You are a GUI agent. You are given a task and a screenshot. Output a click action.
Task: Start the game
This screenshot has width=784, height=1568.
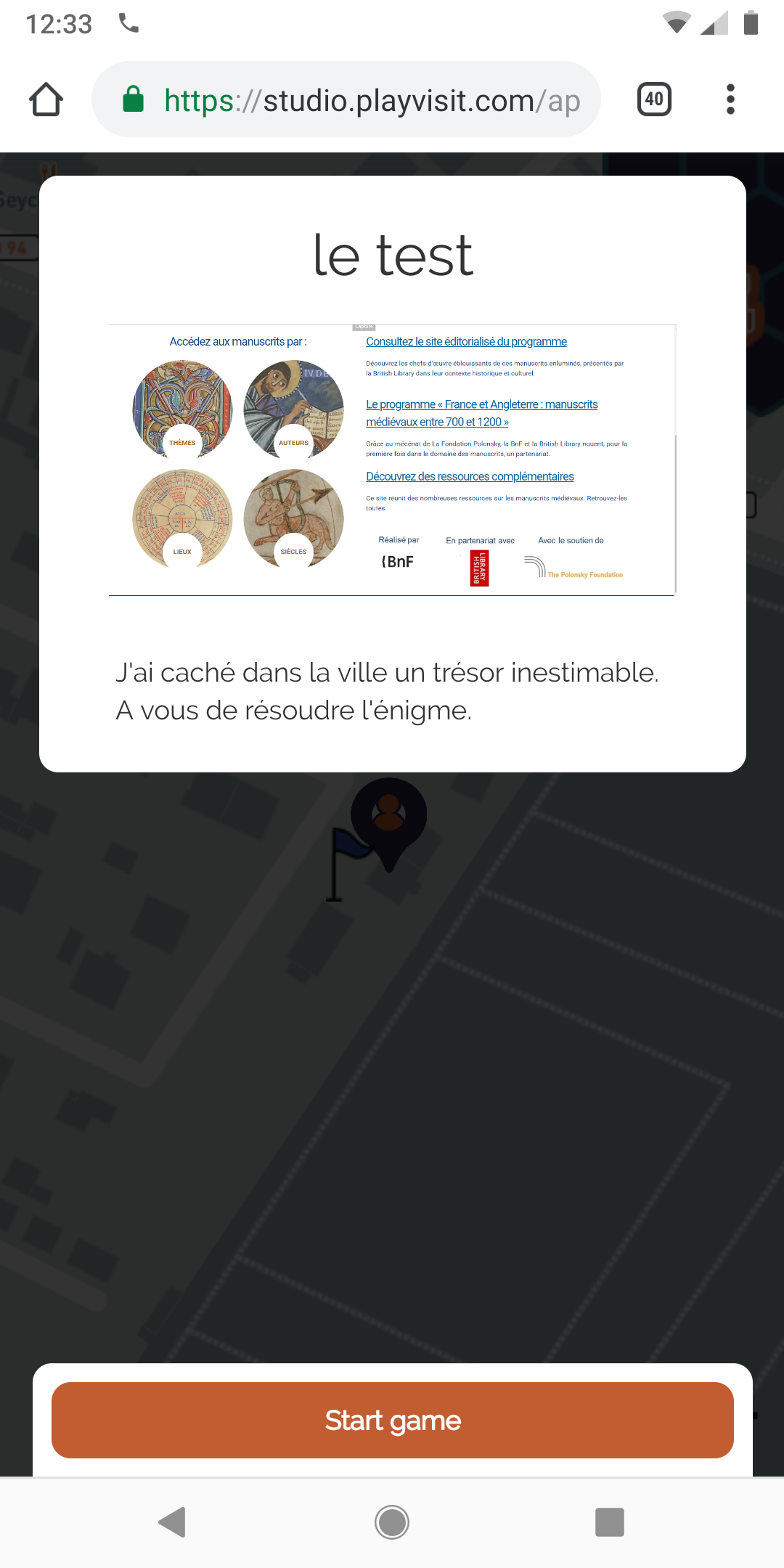click(x=392, y=1420)
